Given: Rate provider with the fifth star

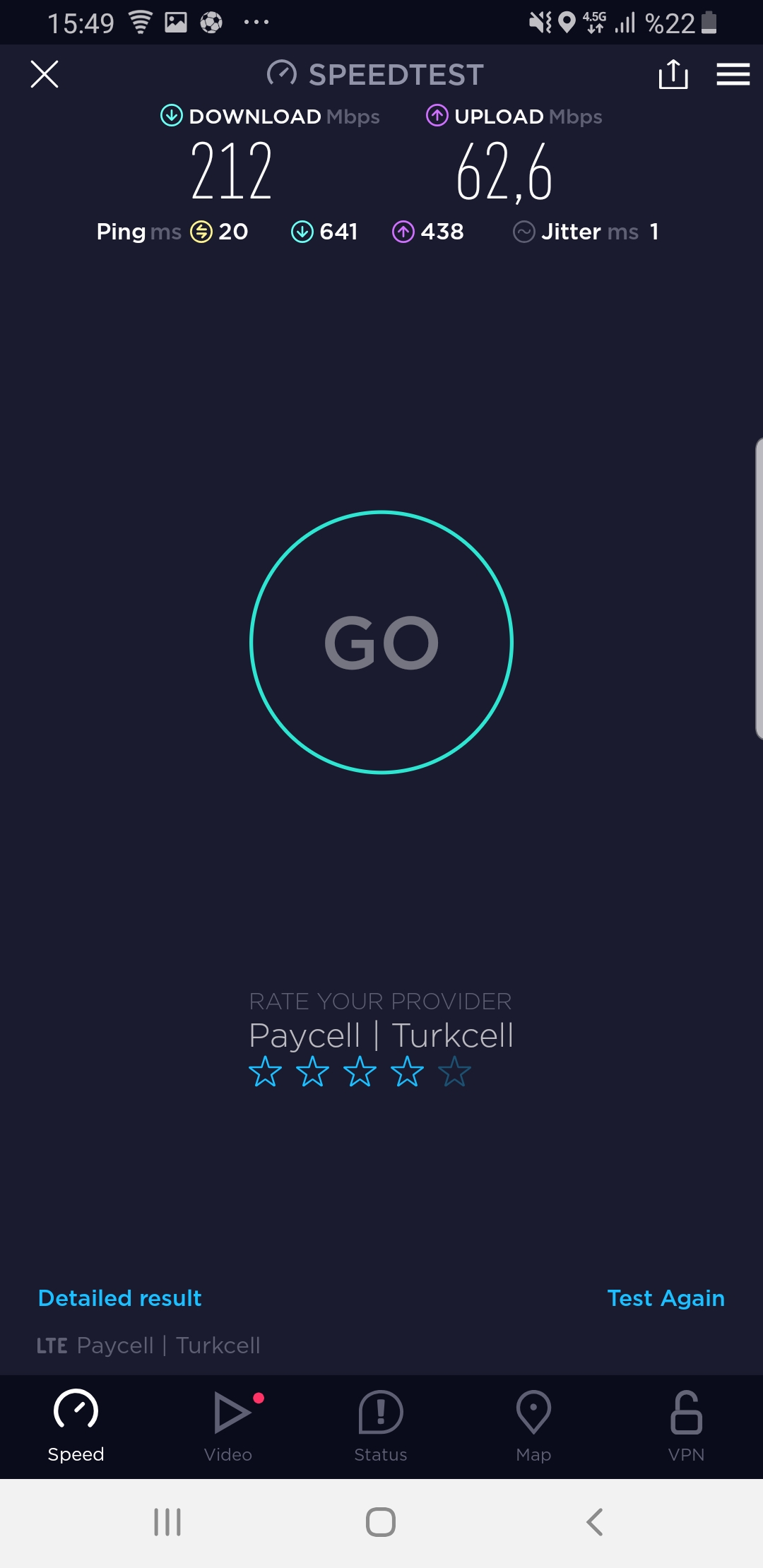Looking at the screenshot, I should 454,1071.
